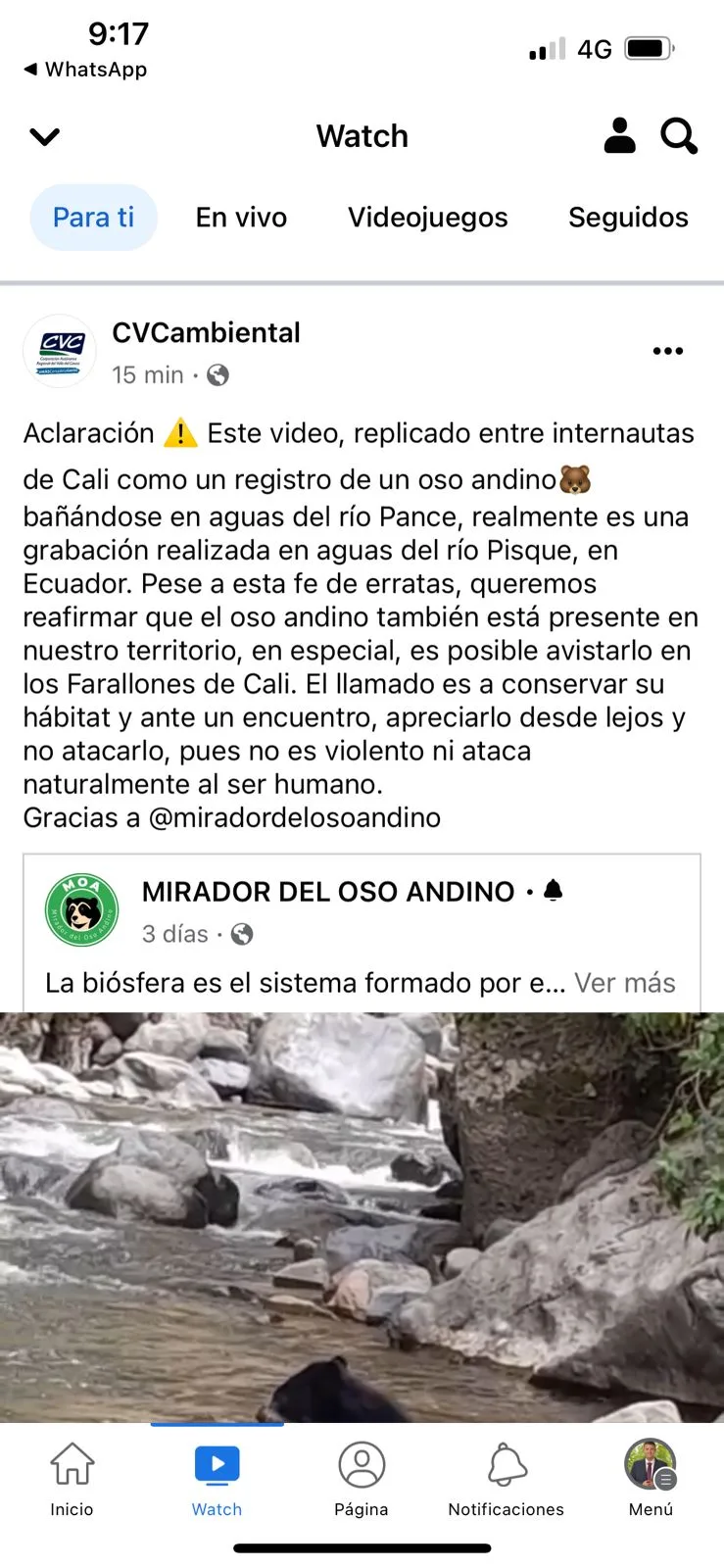Return to WhatsApp via the back link
Viewport: 724px width, 1568px height.
pyautogui.click(x=85, y=70)
